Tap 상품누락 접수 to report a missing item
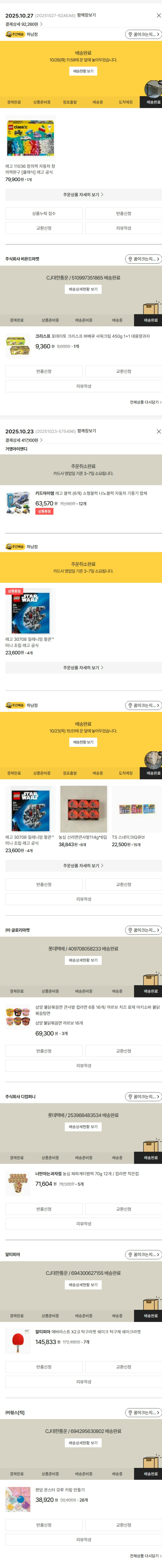This screenshot has width=162, height=1568. (44, 214)
